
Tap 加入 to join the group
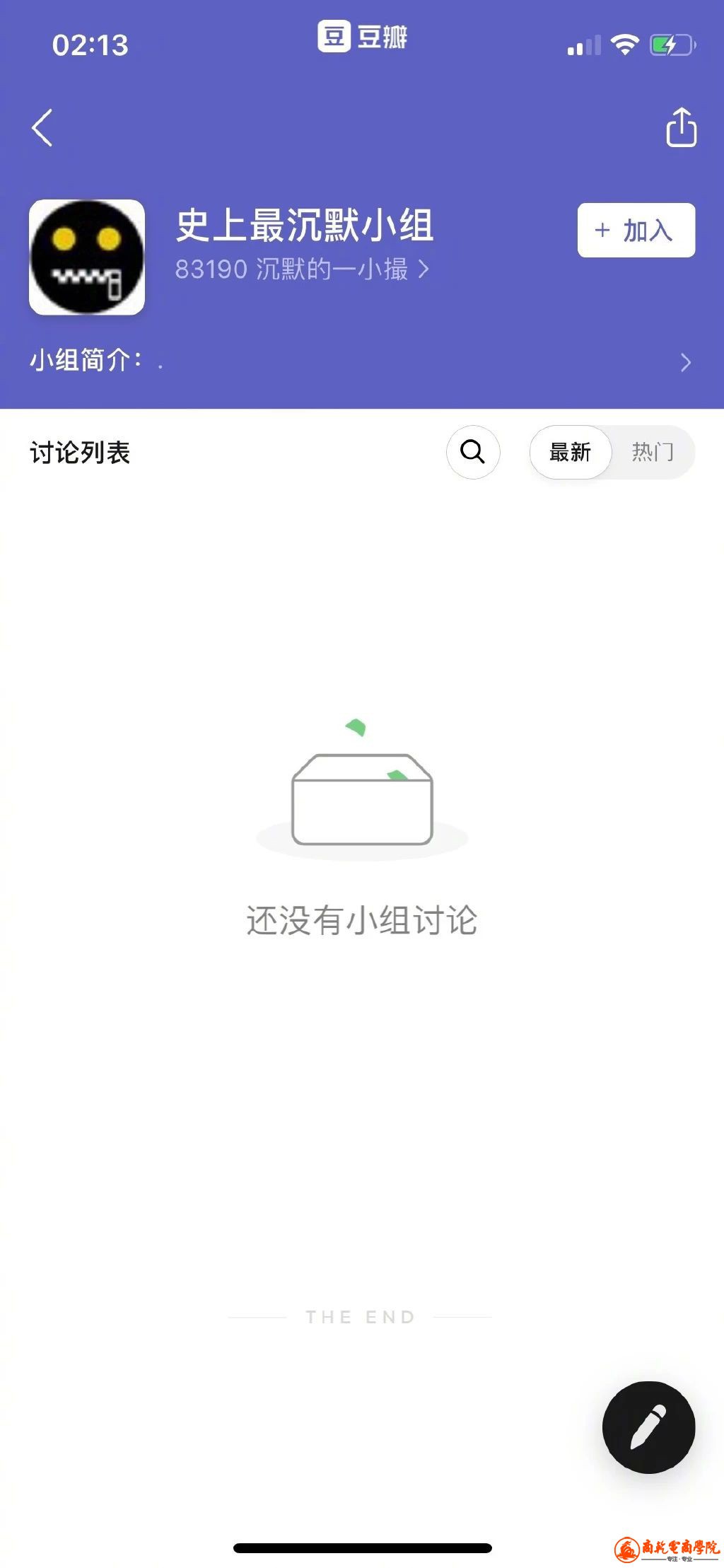click(x=636, y=231)
